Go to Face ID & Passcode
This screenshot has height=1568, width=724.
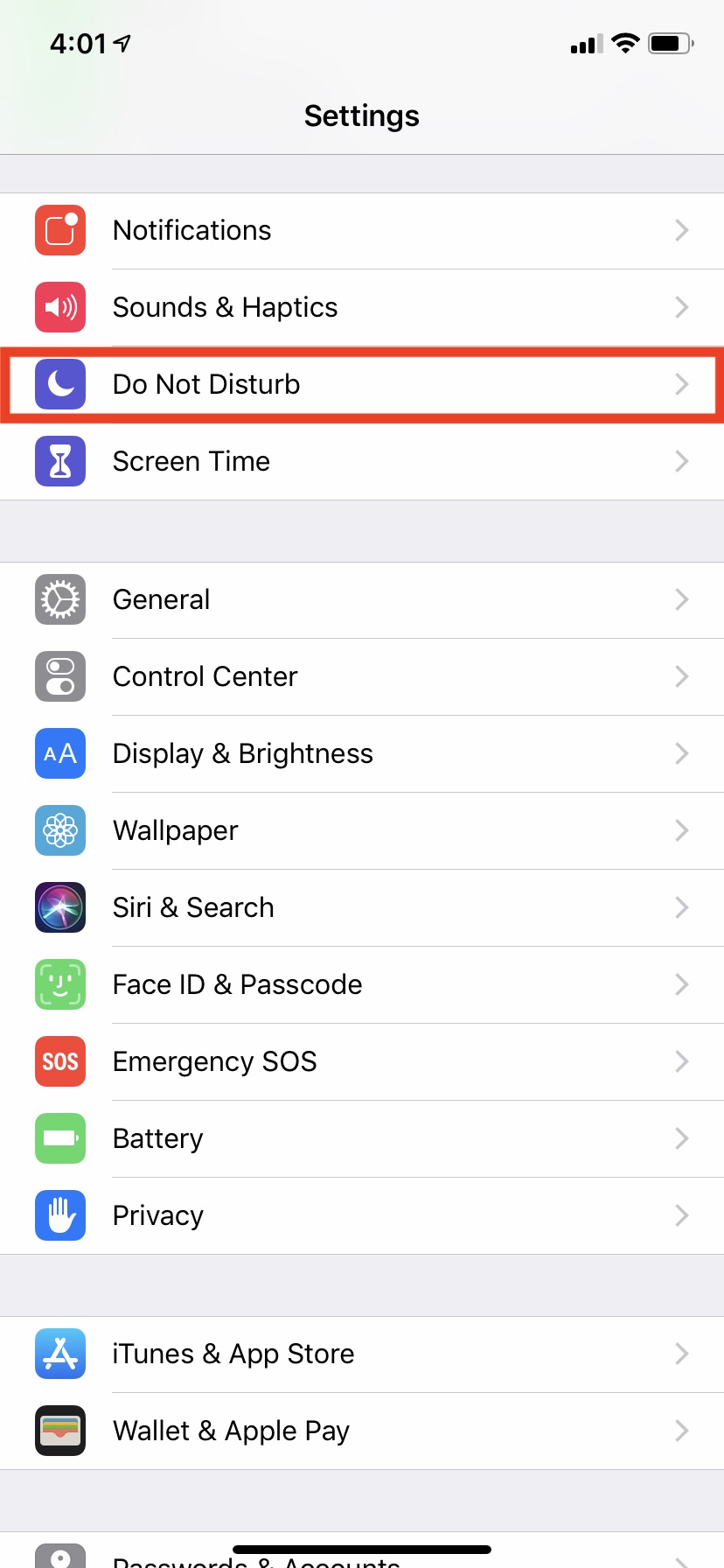coord(362,985)
